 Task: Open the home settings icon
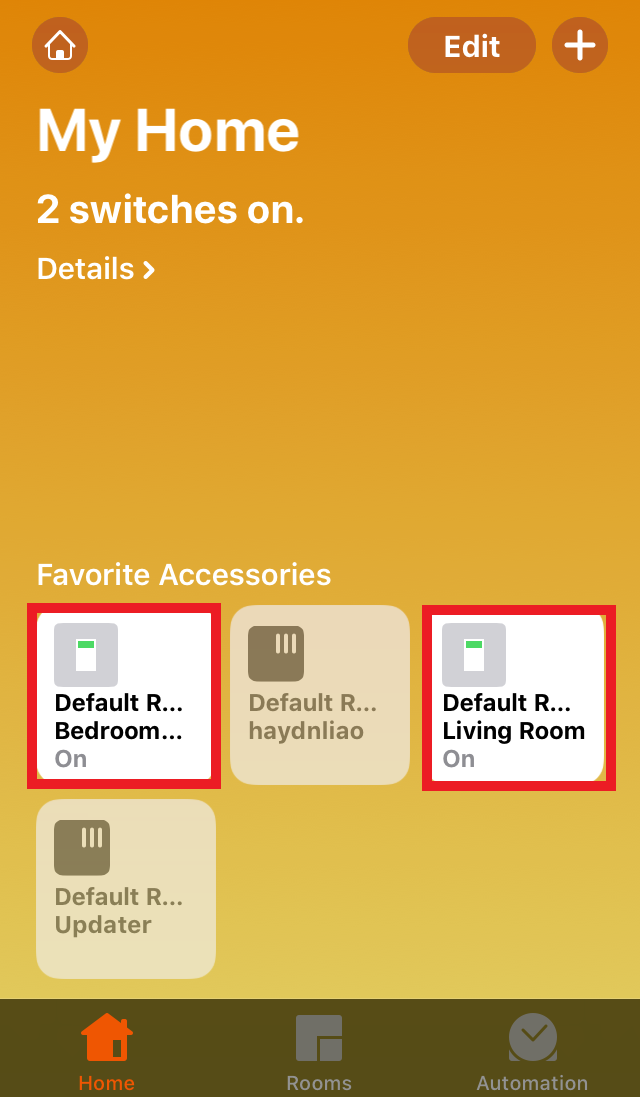[x=60, y=45]
